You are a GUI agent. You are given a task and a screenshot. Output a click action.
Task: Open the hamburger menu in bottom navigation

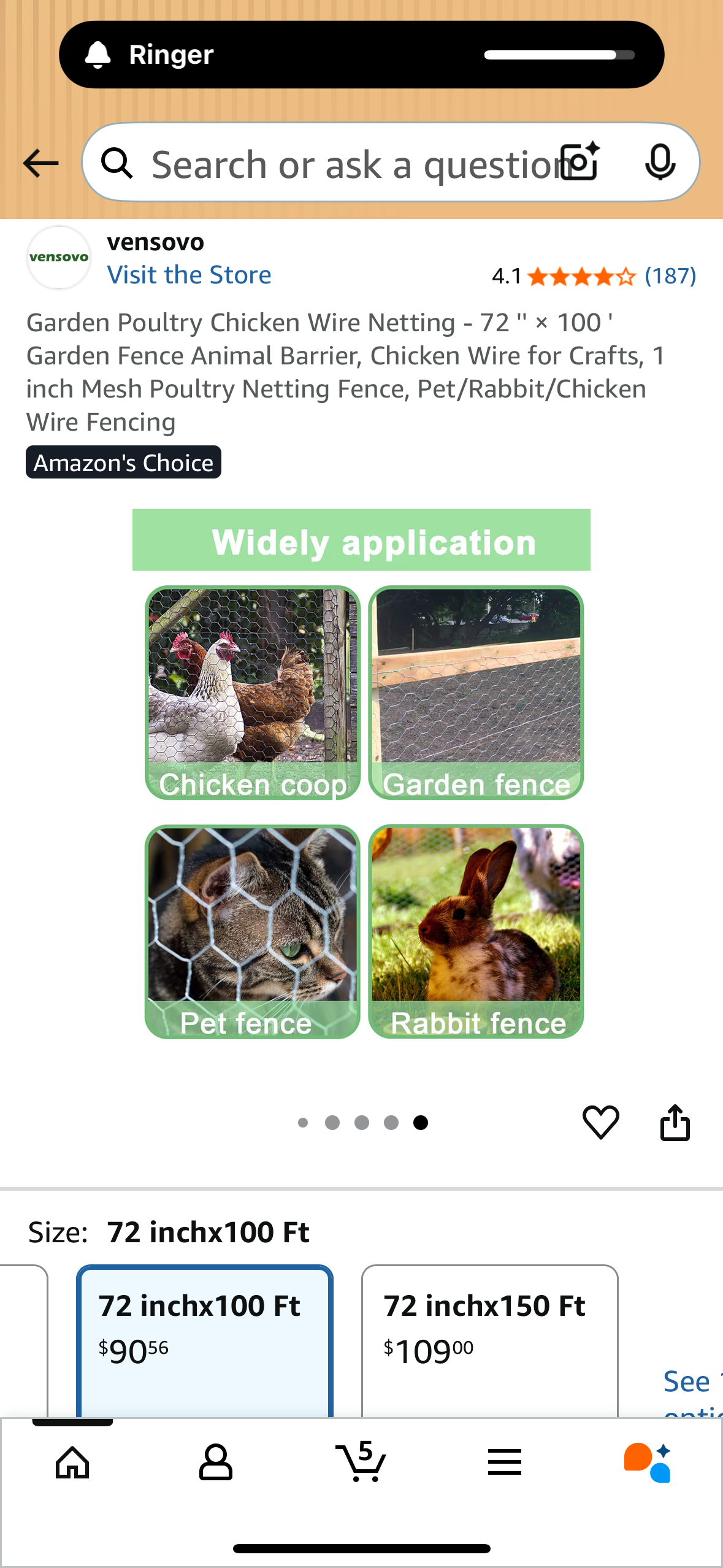point(504,1462)
